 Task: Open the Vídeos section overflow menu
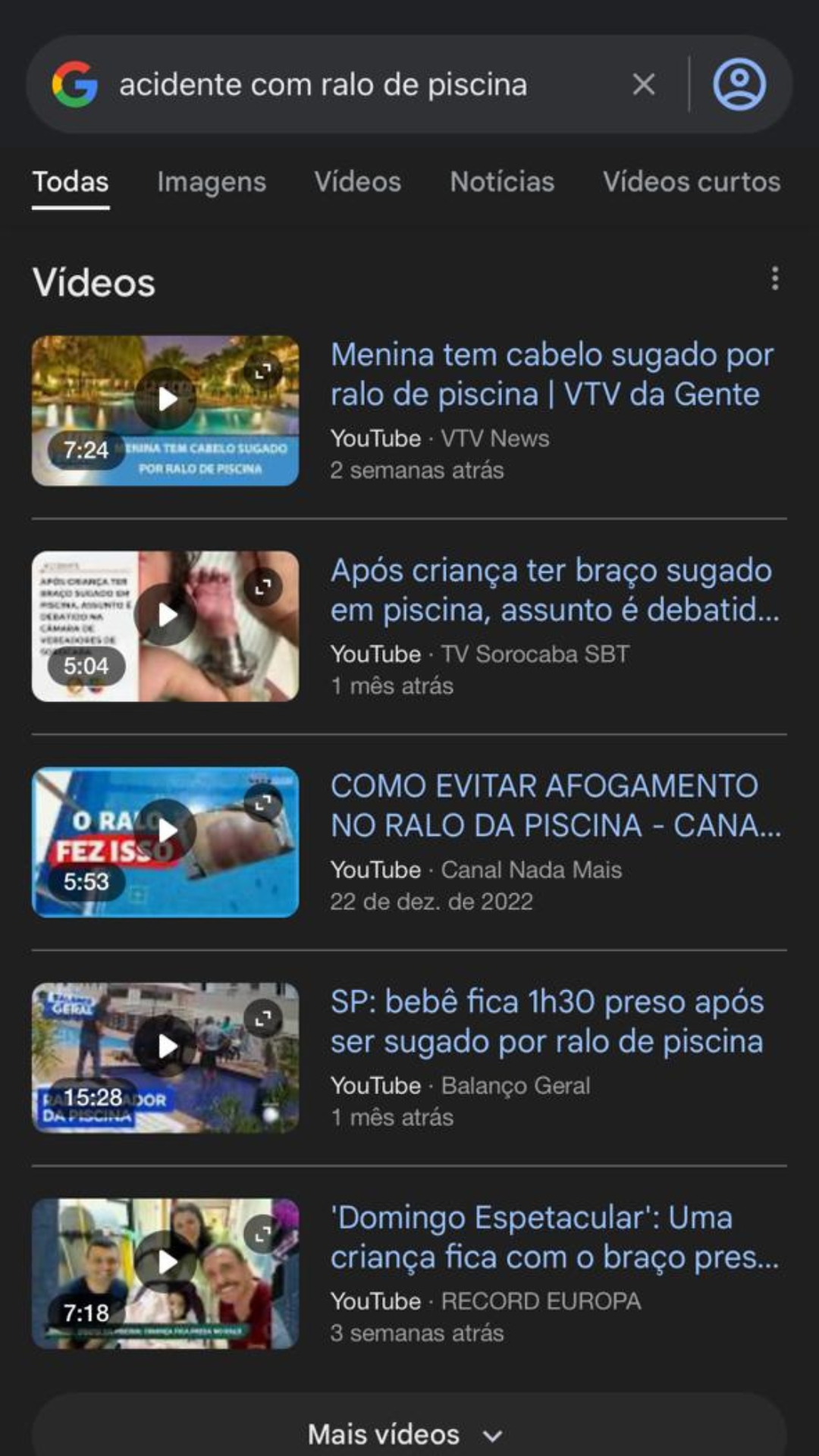774,278
